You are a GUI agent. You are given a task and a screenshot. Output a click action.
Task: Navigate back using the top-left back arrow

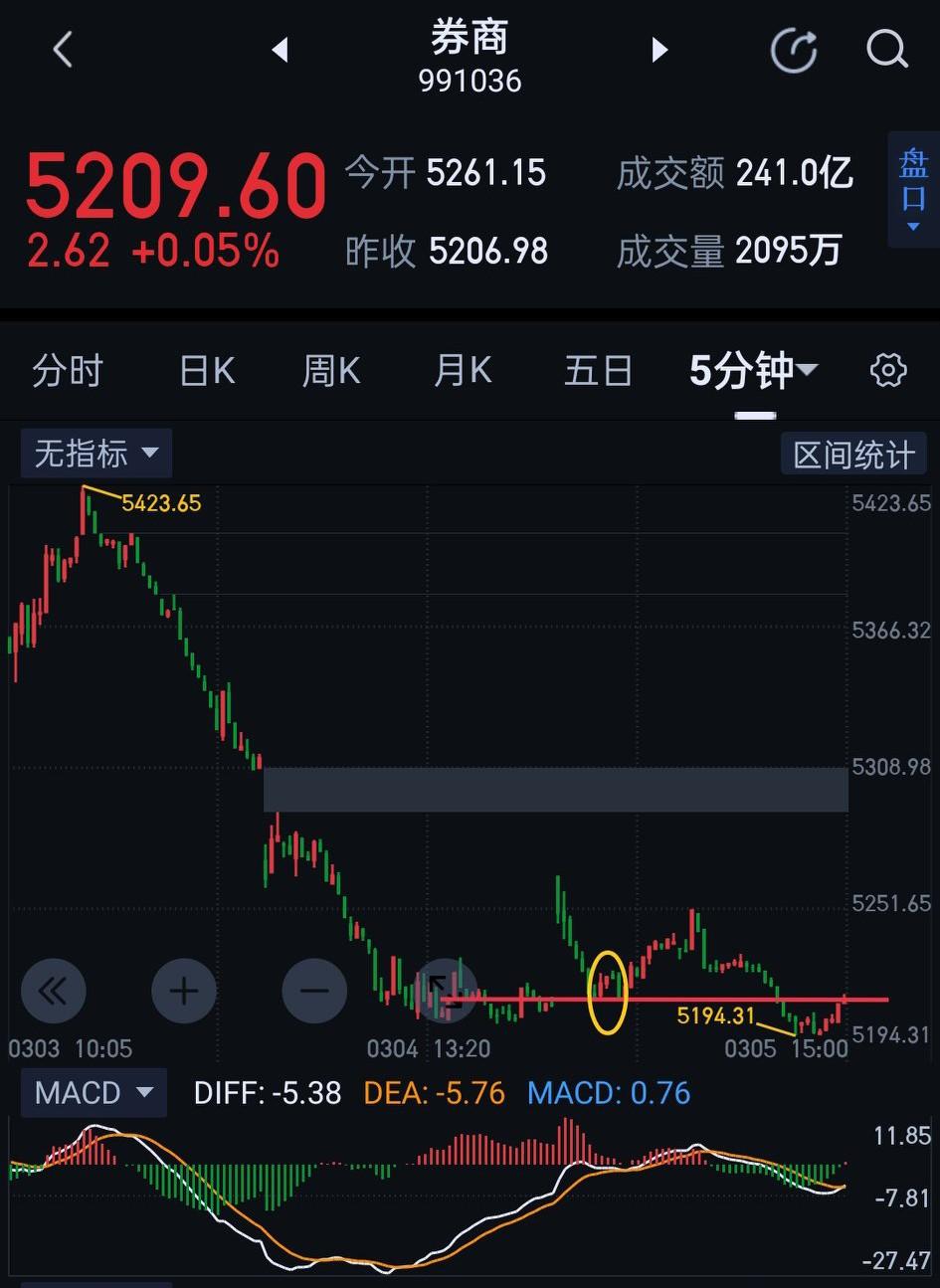tap(62, 49)
